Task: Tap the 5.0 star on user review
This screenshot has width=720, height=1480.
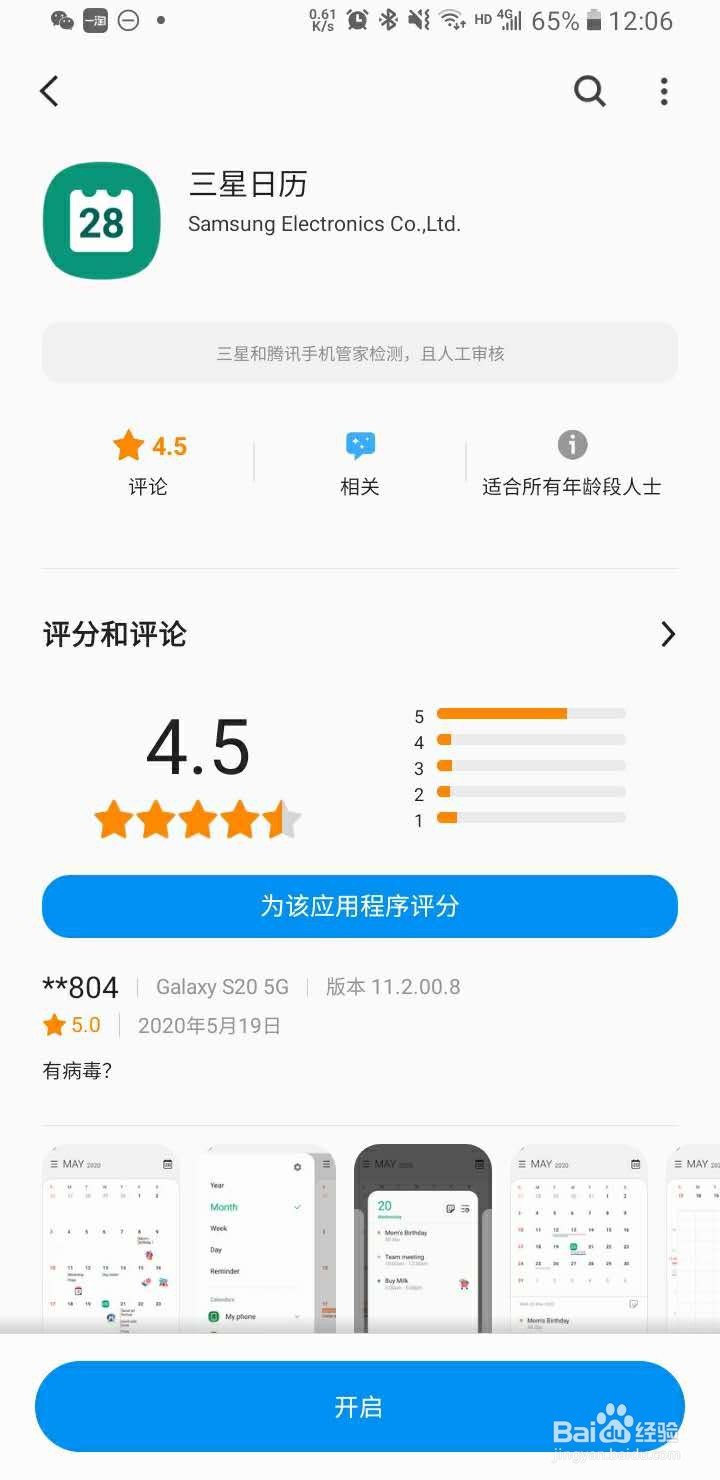Action: click(56, 1025)
